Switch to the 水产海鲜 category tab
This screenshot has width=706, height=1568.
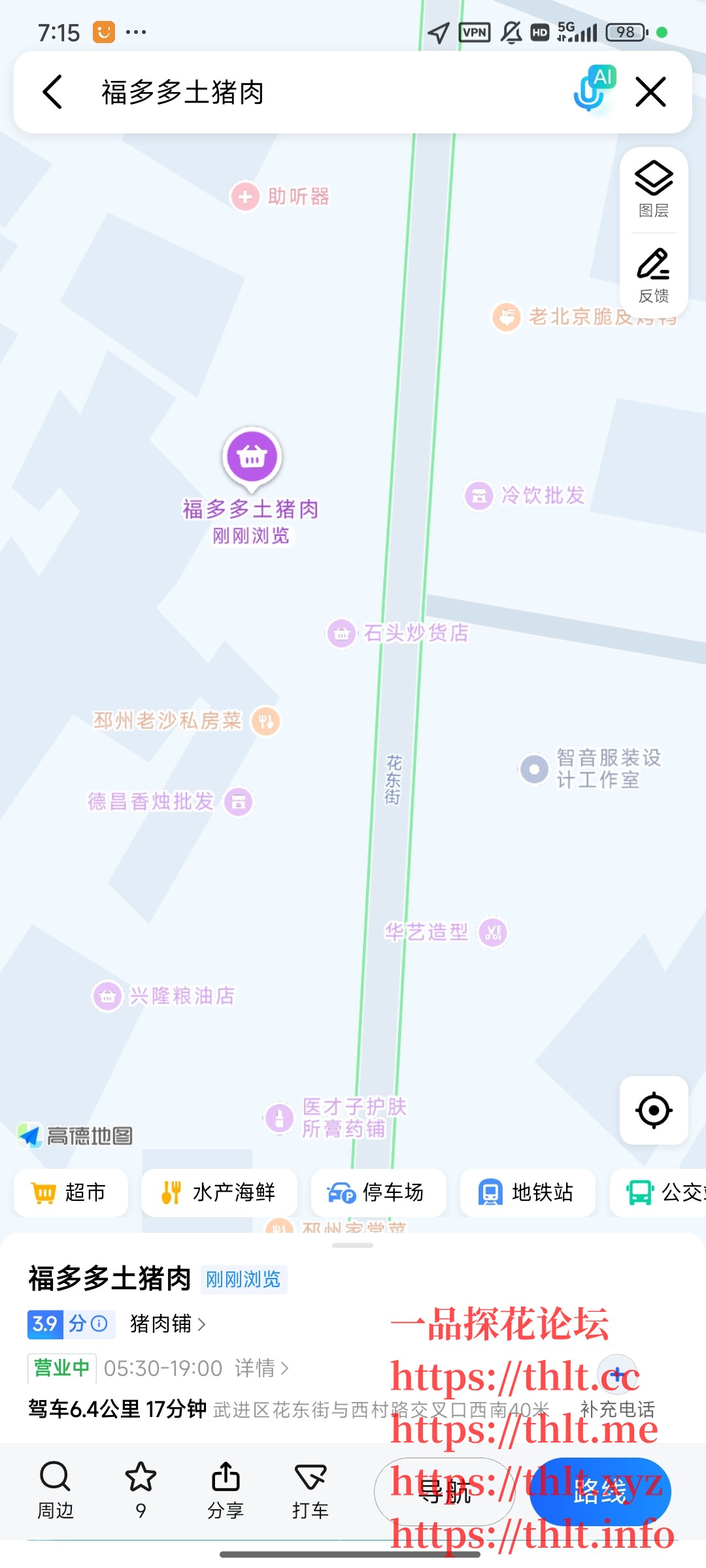click(x=218, y=1193)
